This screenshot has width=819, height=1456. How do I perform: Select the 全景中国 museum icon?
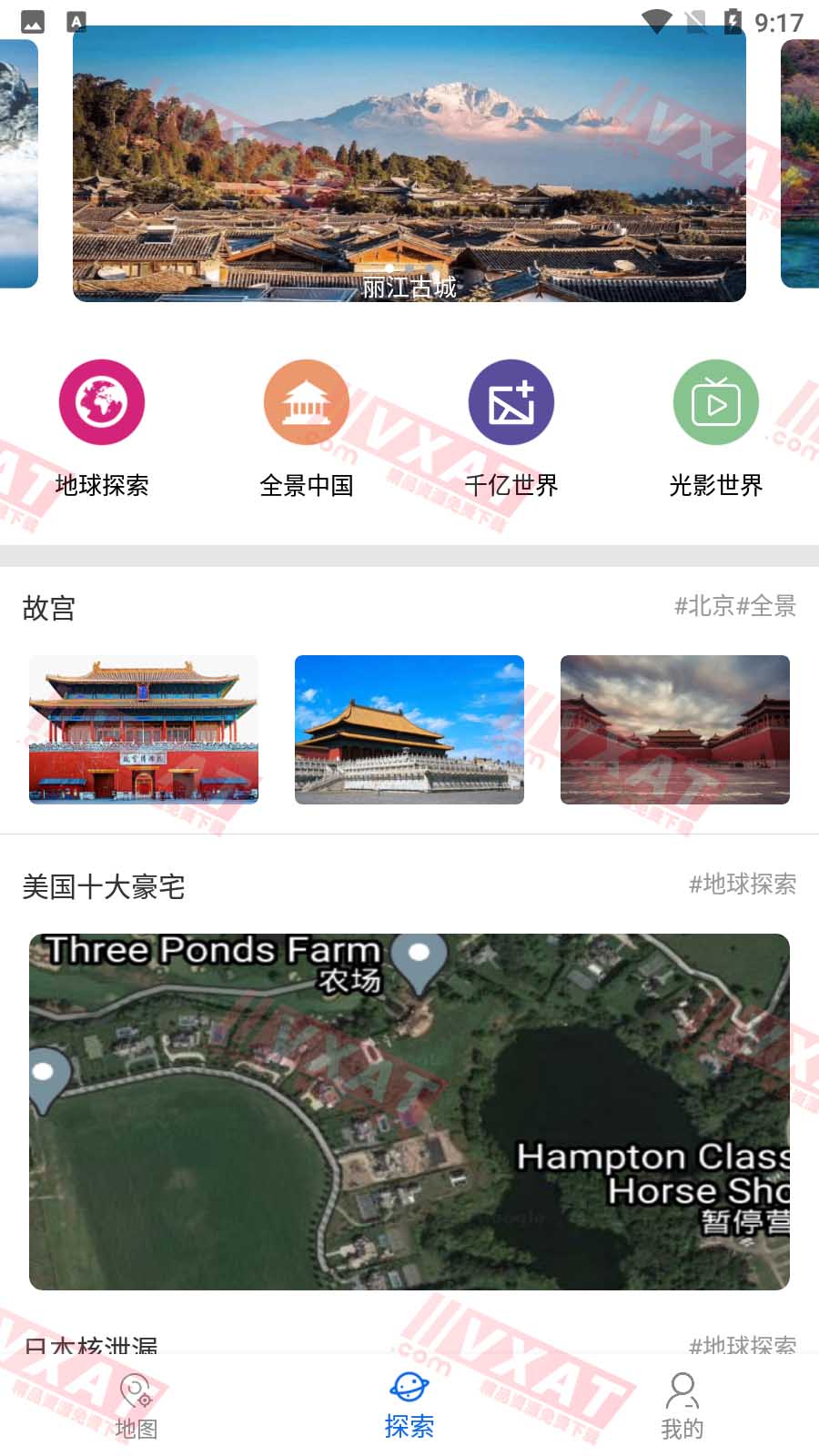(x=307, y=400)
